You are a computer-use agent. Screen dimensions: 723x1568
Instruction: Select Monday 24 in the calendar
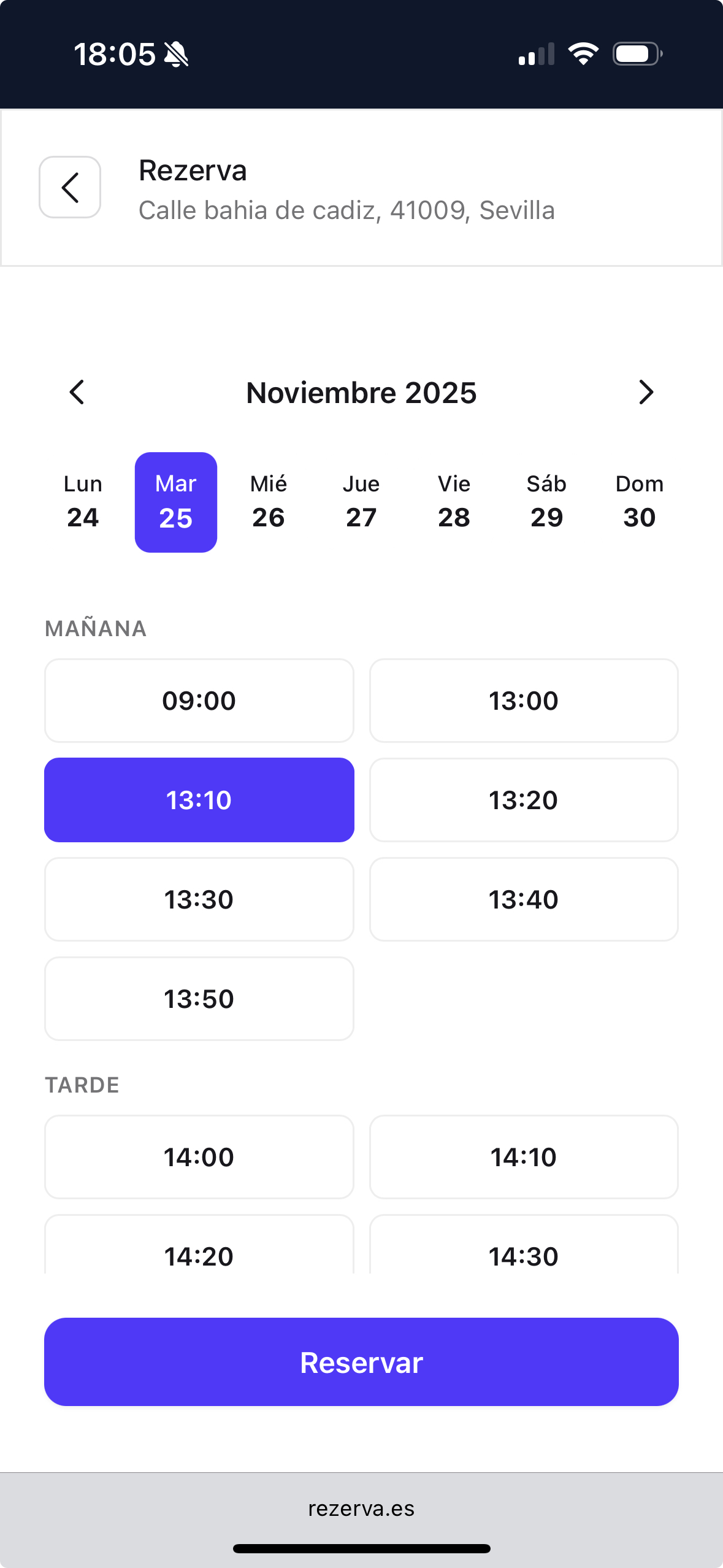(x=83, y=502)
